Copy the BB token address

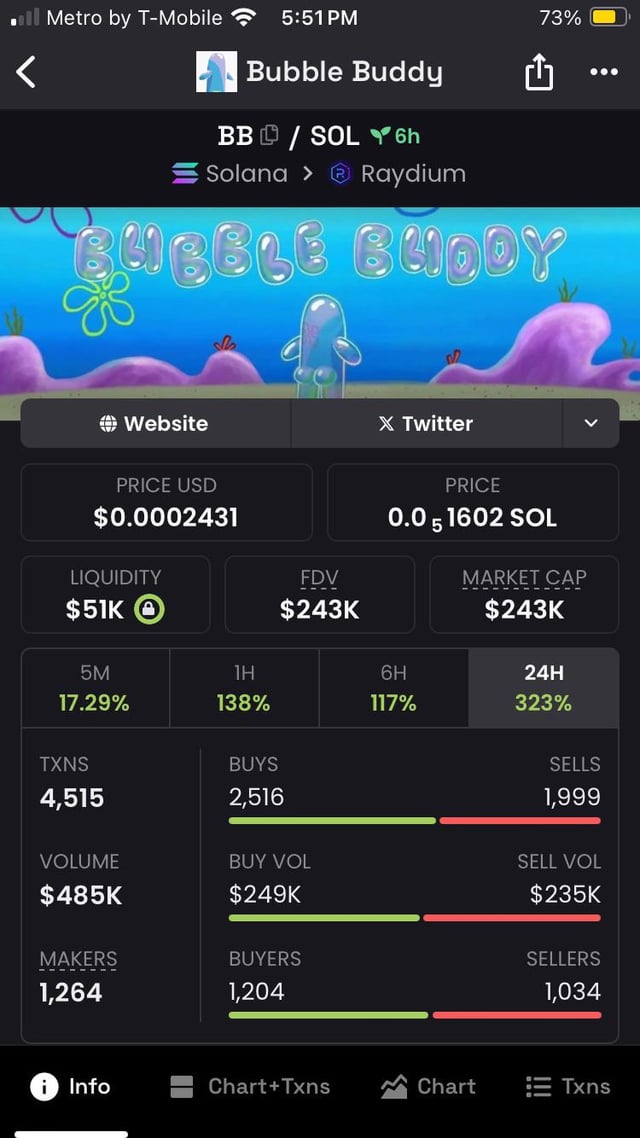270,135
